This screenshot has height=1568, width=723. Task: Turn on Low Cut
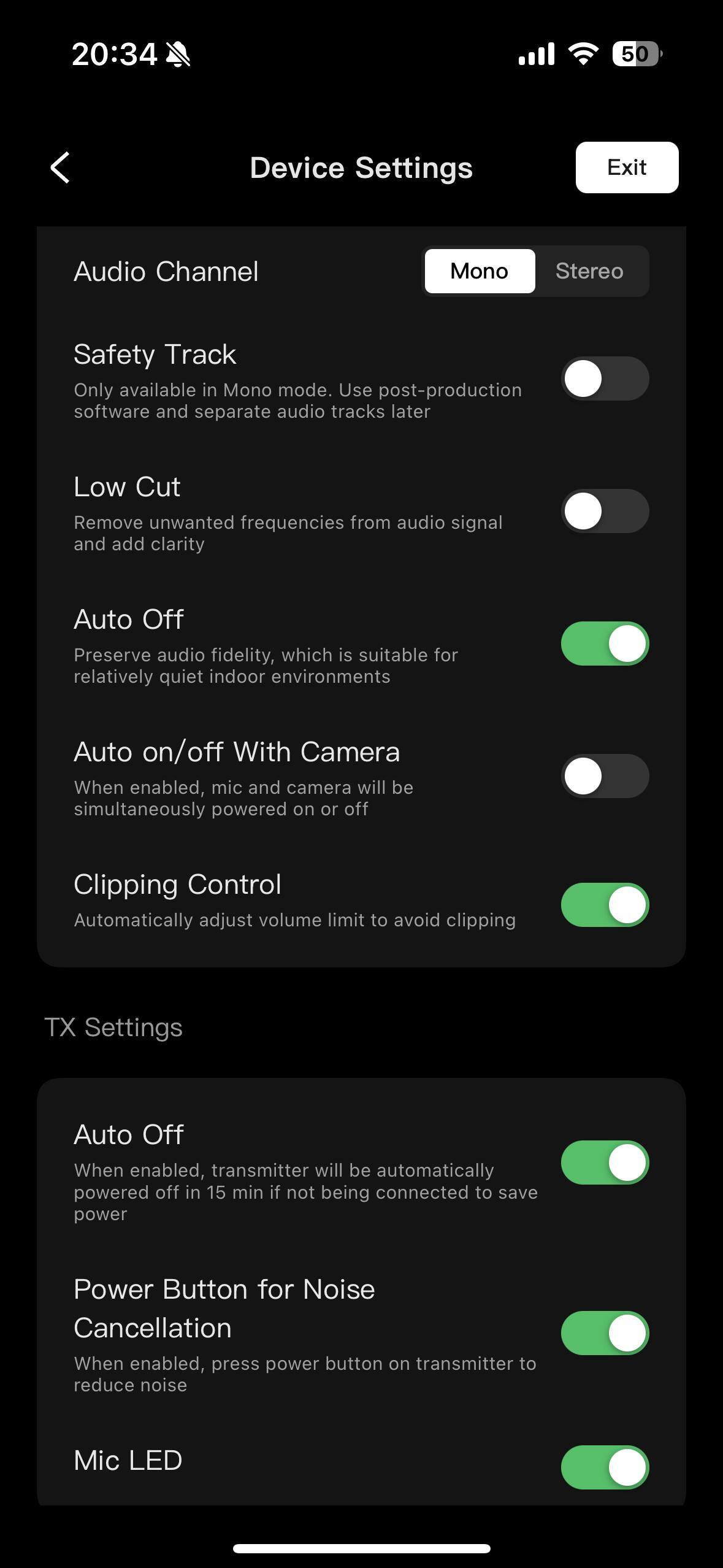(605, 511)
